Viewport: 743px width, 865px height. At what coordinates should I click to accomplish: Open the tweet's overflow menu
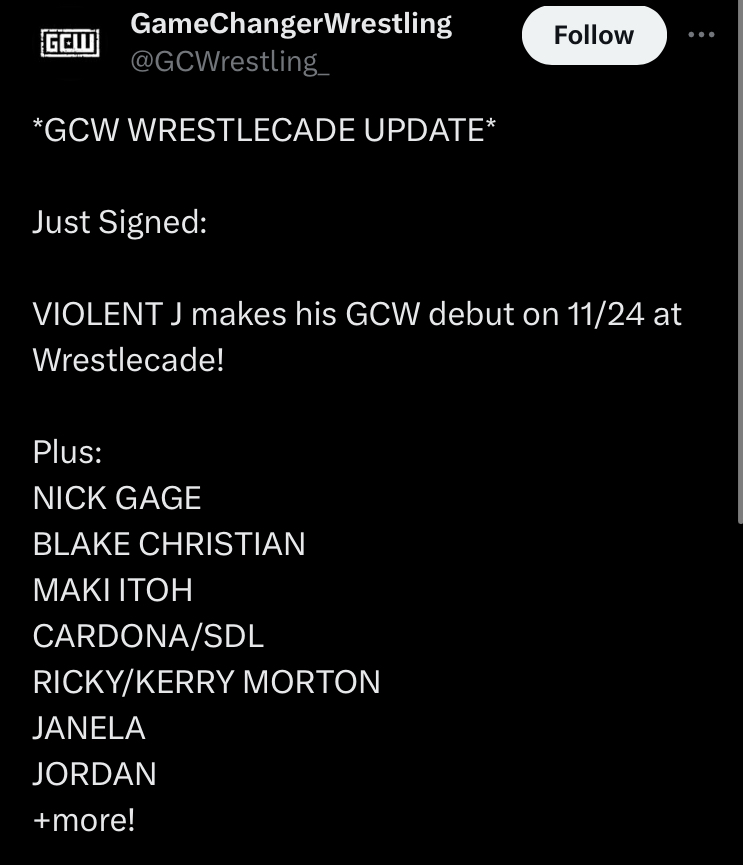click(702, 35)
